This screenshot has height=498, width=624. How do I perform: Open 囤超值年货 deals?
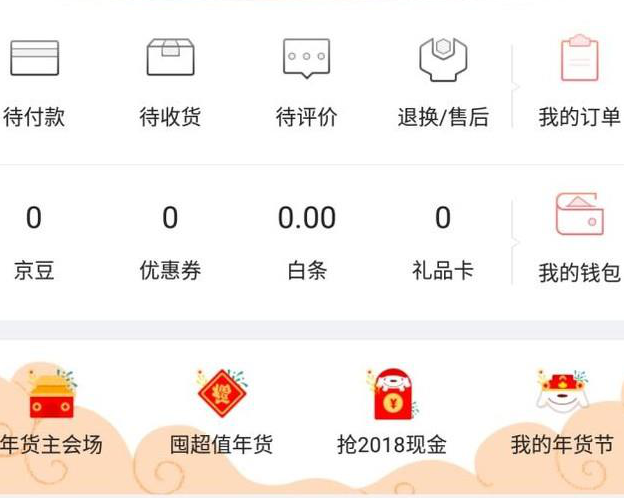[x=221, y=412]
